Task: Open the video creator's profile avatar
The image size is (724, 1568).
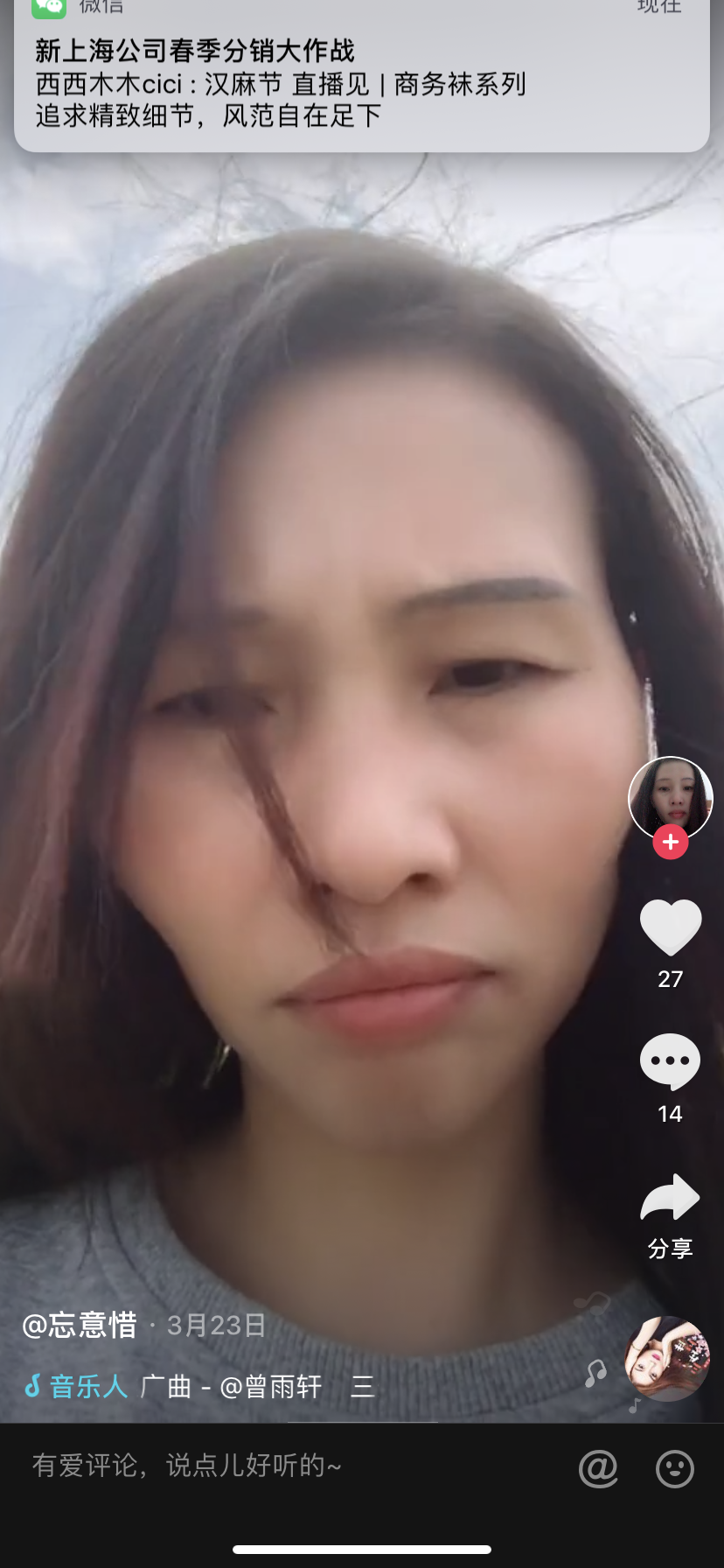Action: tap(671, 798)
